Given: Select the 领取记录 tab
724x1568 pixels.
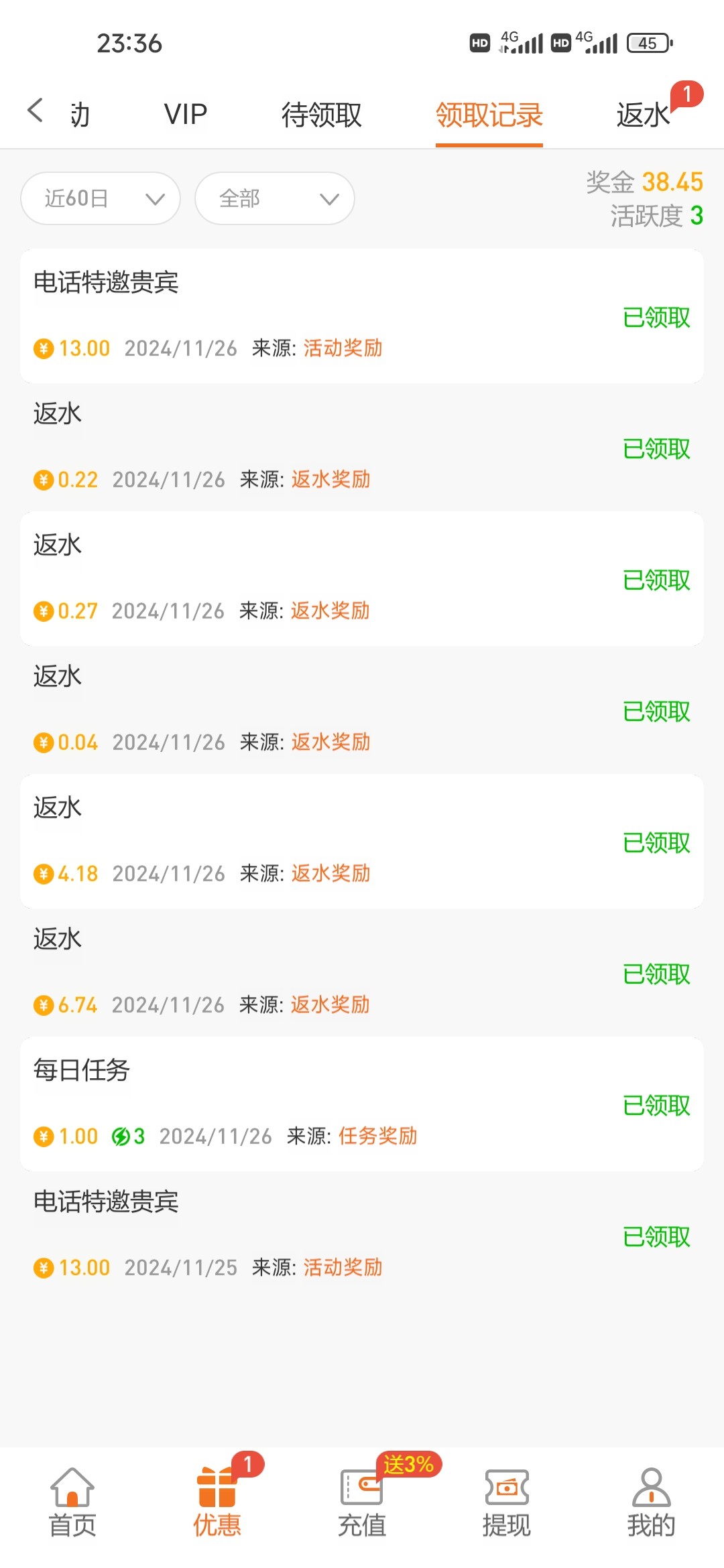Looking at the screenshot, I should pos(489,115).
